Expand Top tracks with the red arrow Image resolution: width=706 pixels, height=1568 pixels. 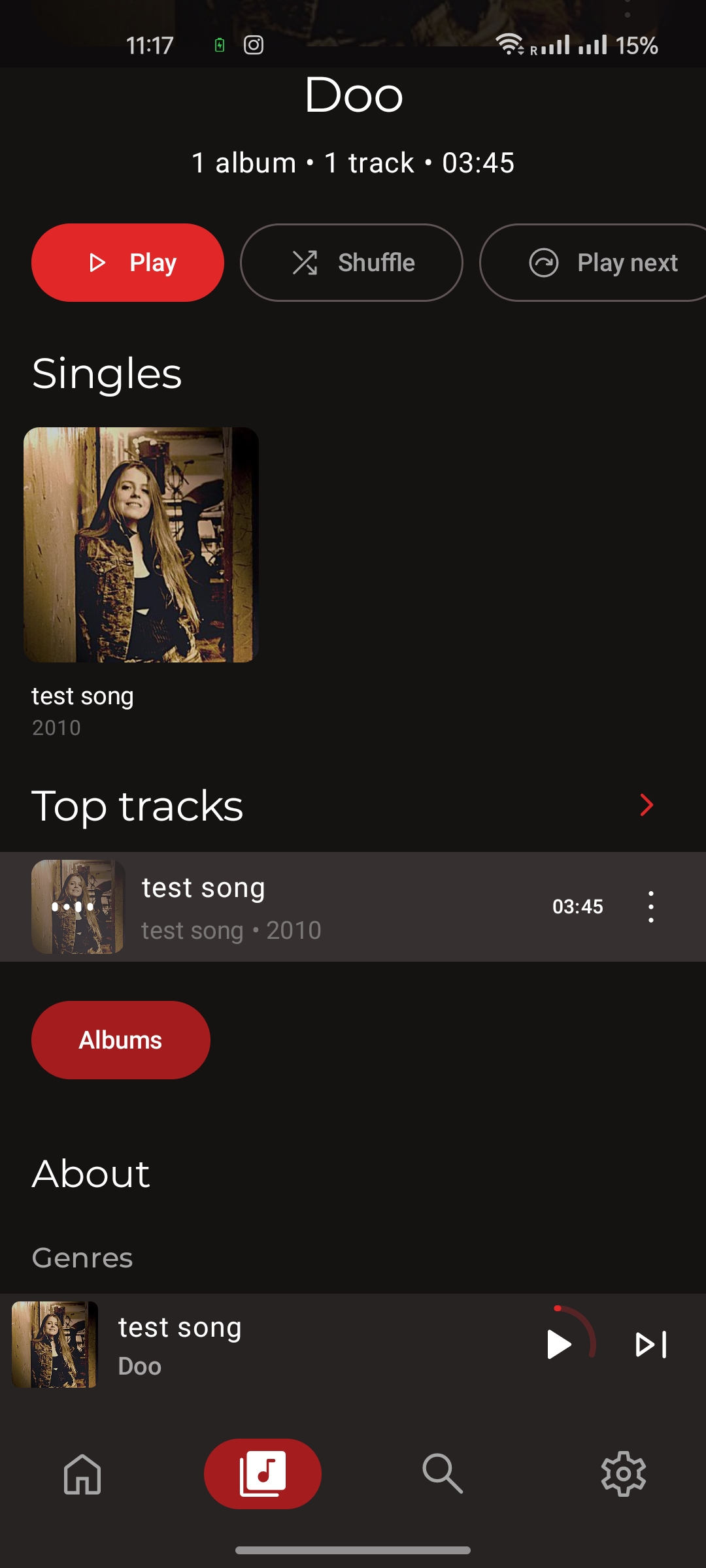coord(647,805)
